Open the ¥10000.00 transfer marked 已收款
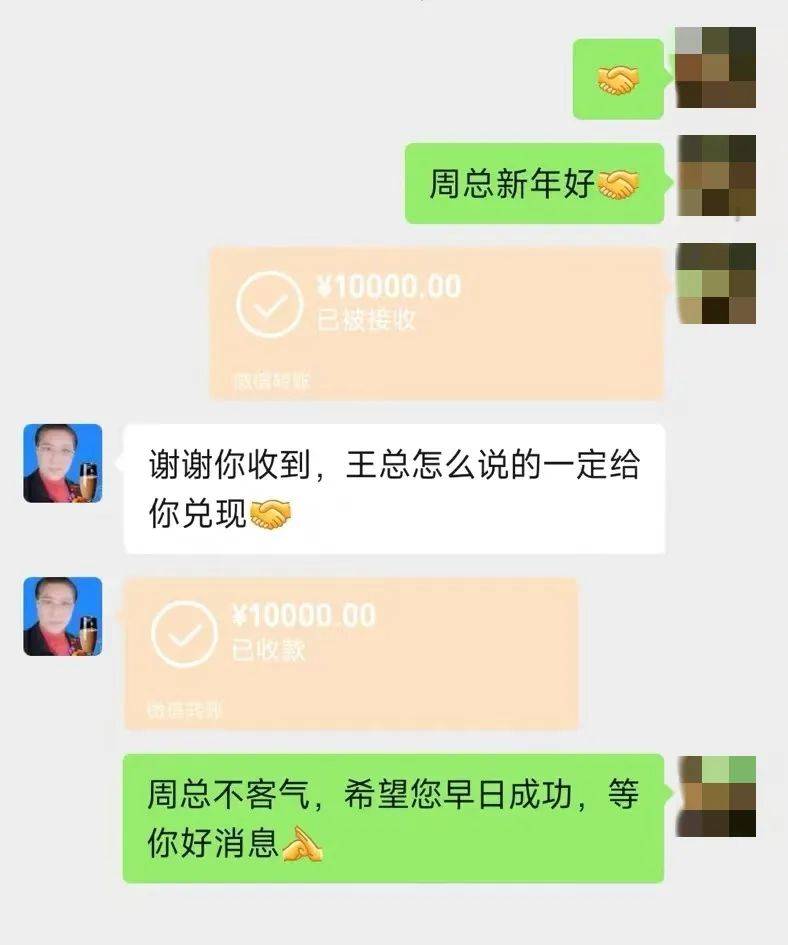Screen dimensions: 788x945 (x=351, y=652)
